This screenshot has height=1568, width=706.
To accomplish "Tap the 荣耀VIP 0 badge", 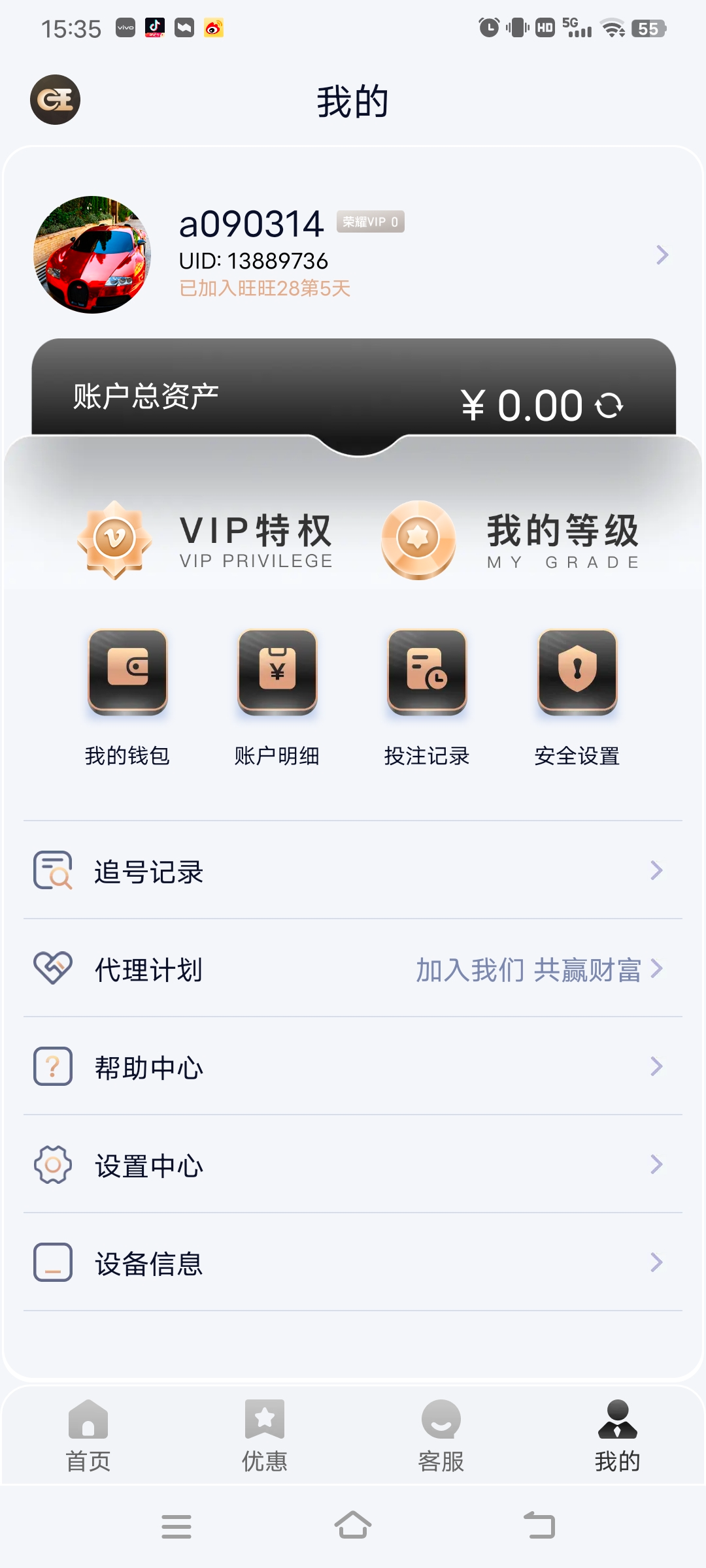I will [371, 222].
